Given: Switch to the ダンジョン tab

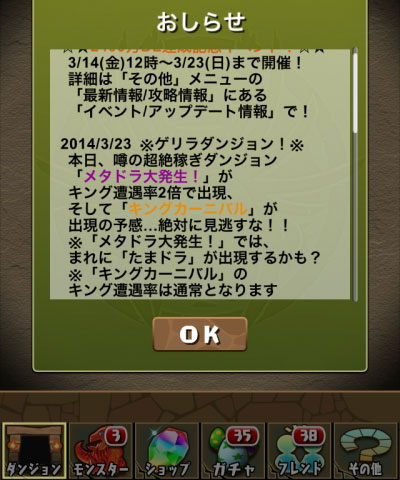Looking at the screenshot, I should click(x=34, y=451).
